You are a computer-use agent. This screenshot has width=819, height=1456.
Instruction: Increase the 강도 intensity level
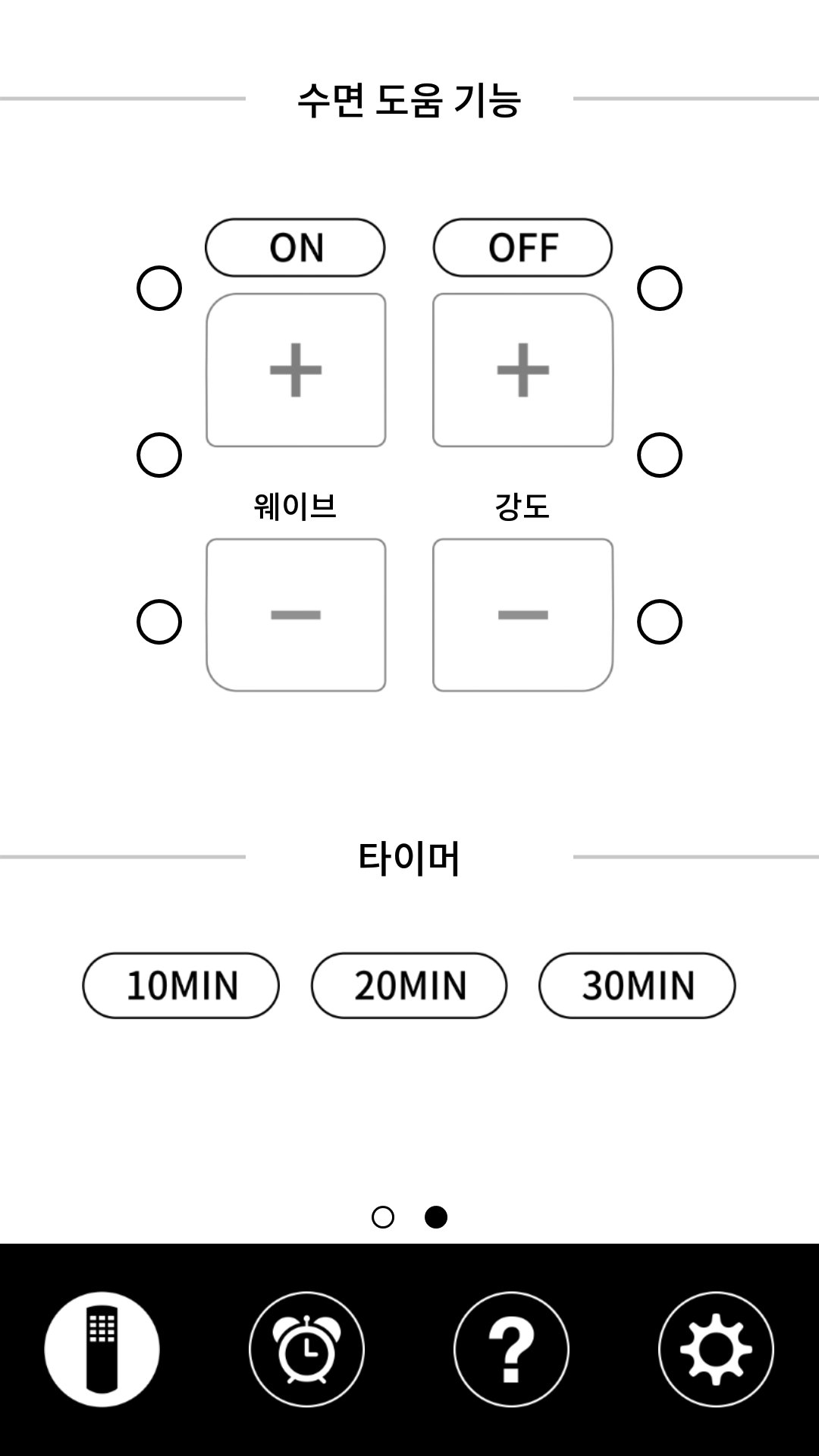click(x=522, y=370)
